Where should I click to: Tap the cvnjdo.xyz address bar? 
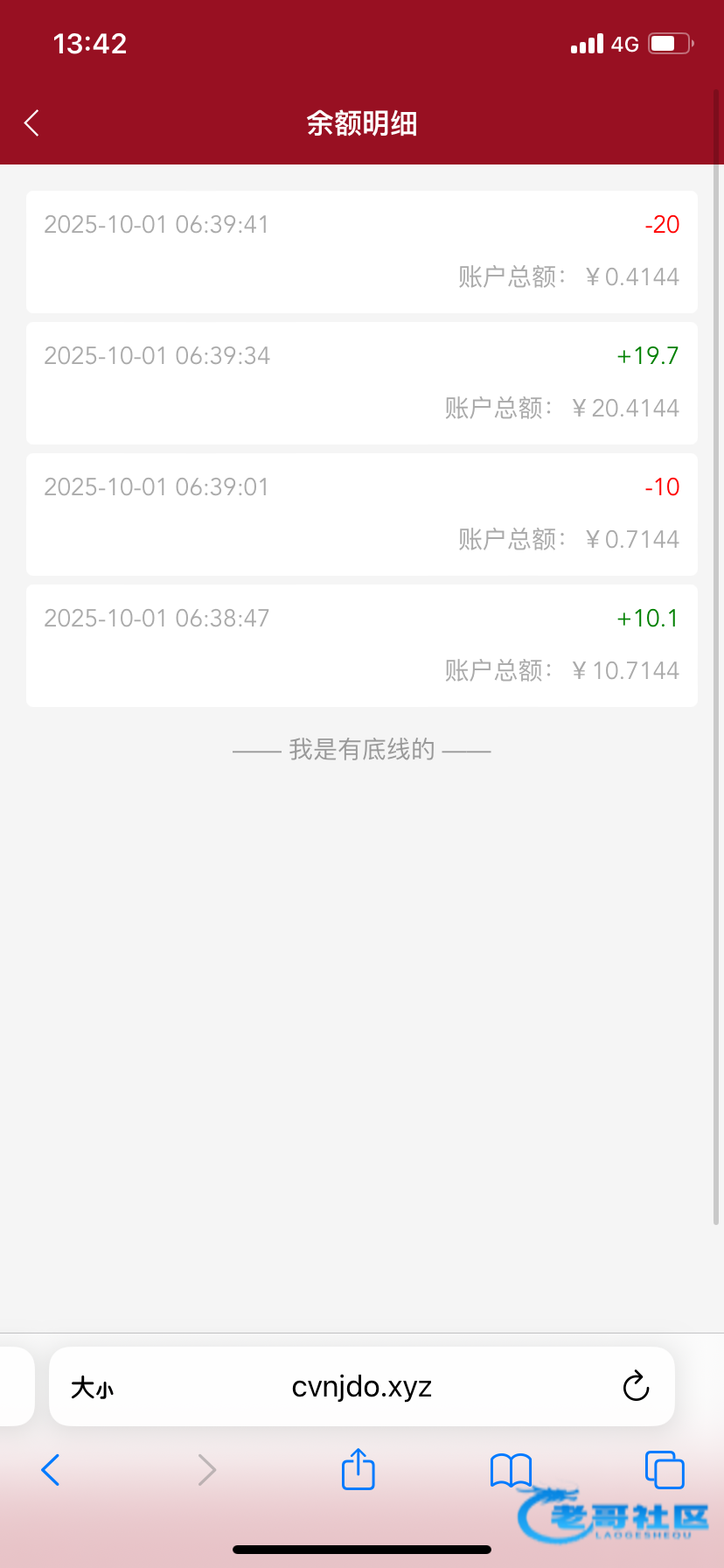(x=362, y=1387)
